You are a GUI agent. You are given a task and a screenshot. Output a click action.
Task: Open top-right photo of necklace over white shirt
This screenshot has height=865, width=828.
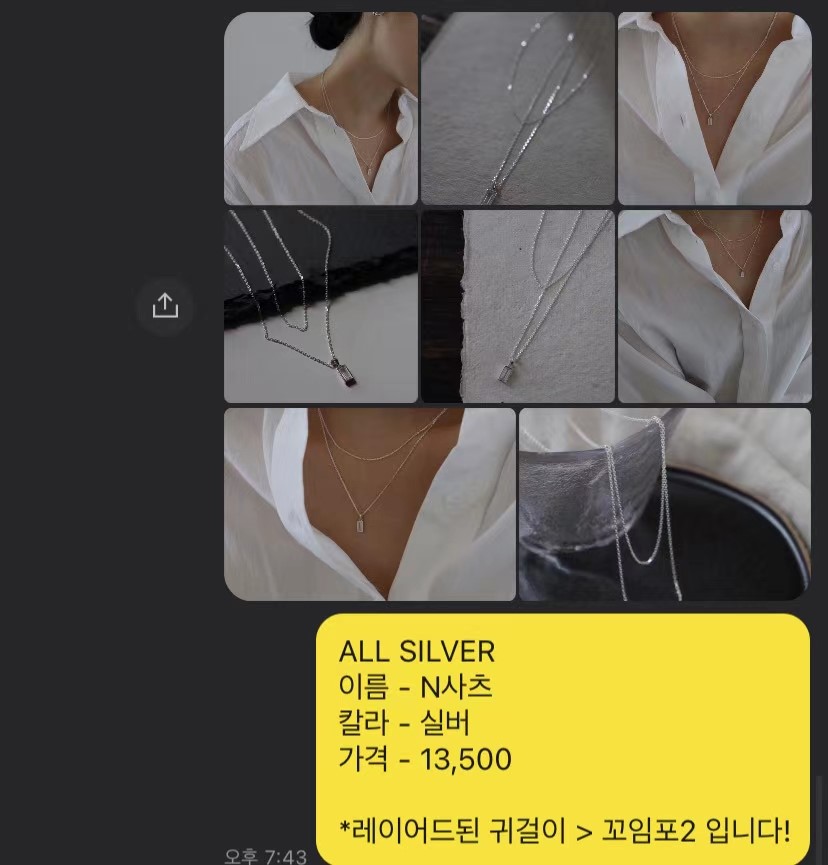tap(714, 108)
